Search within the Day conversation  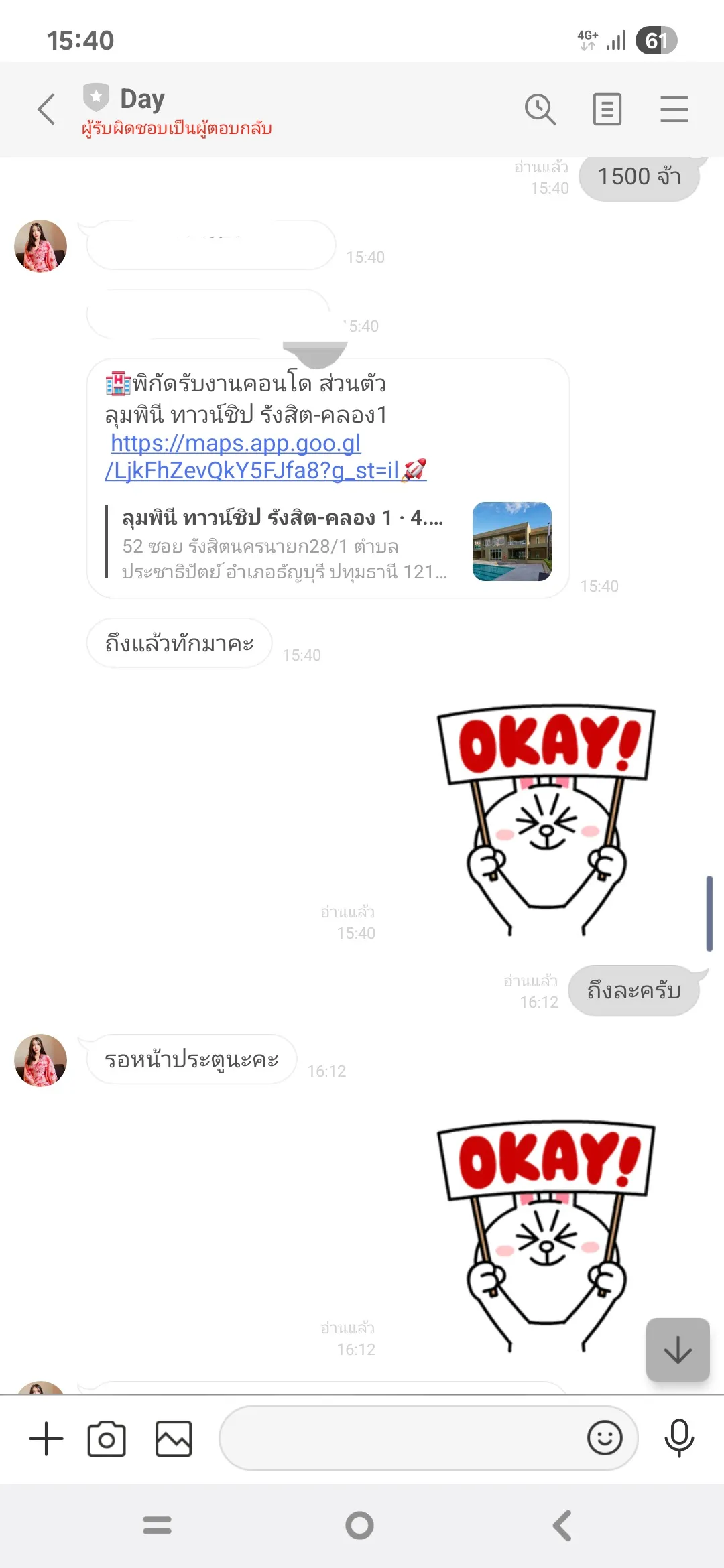(x=540, y=109)
